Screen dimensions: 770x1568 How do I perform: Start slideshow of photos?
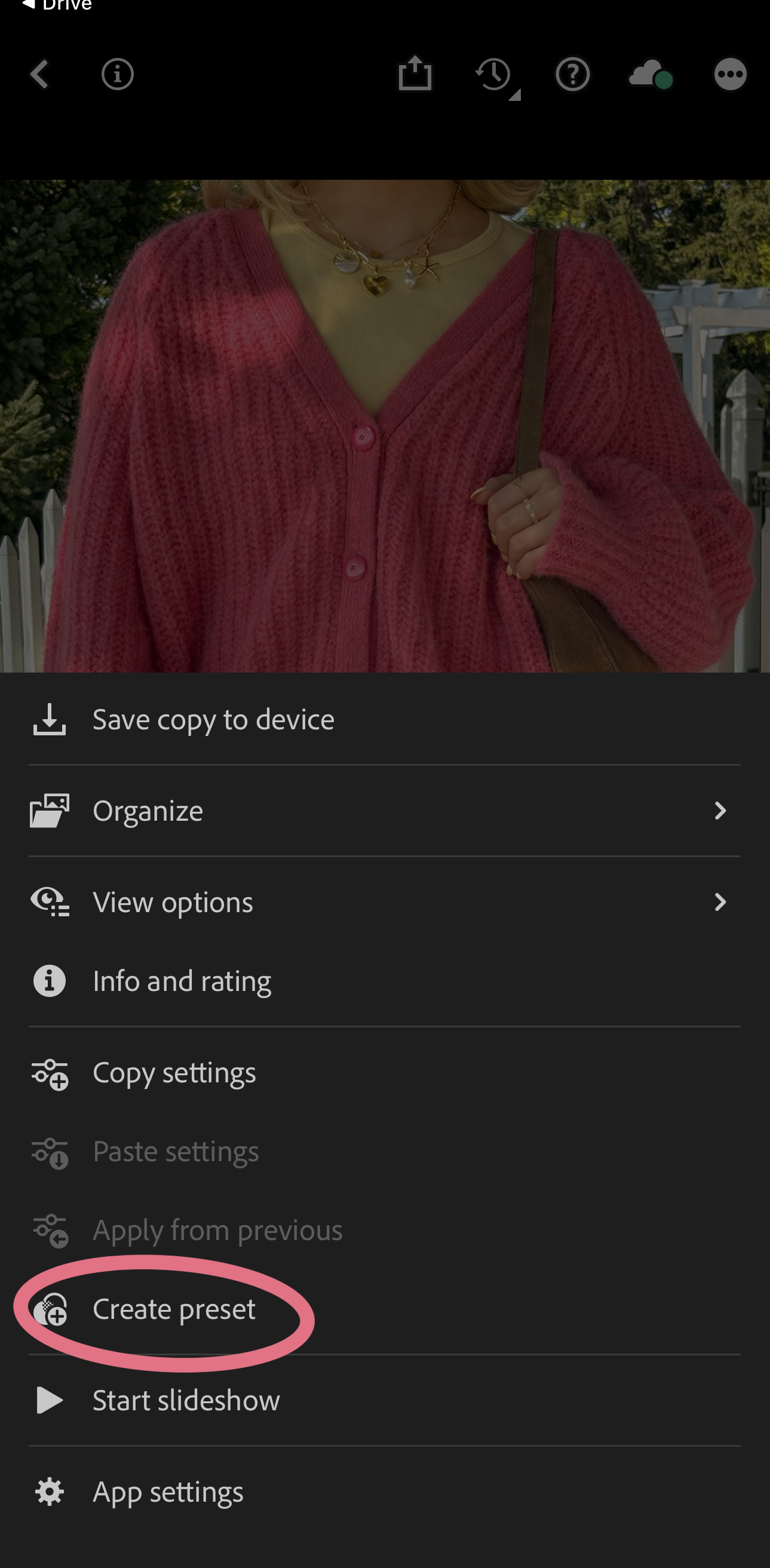click(186, 1401)
